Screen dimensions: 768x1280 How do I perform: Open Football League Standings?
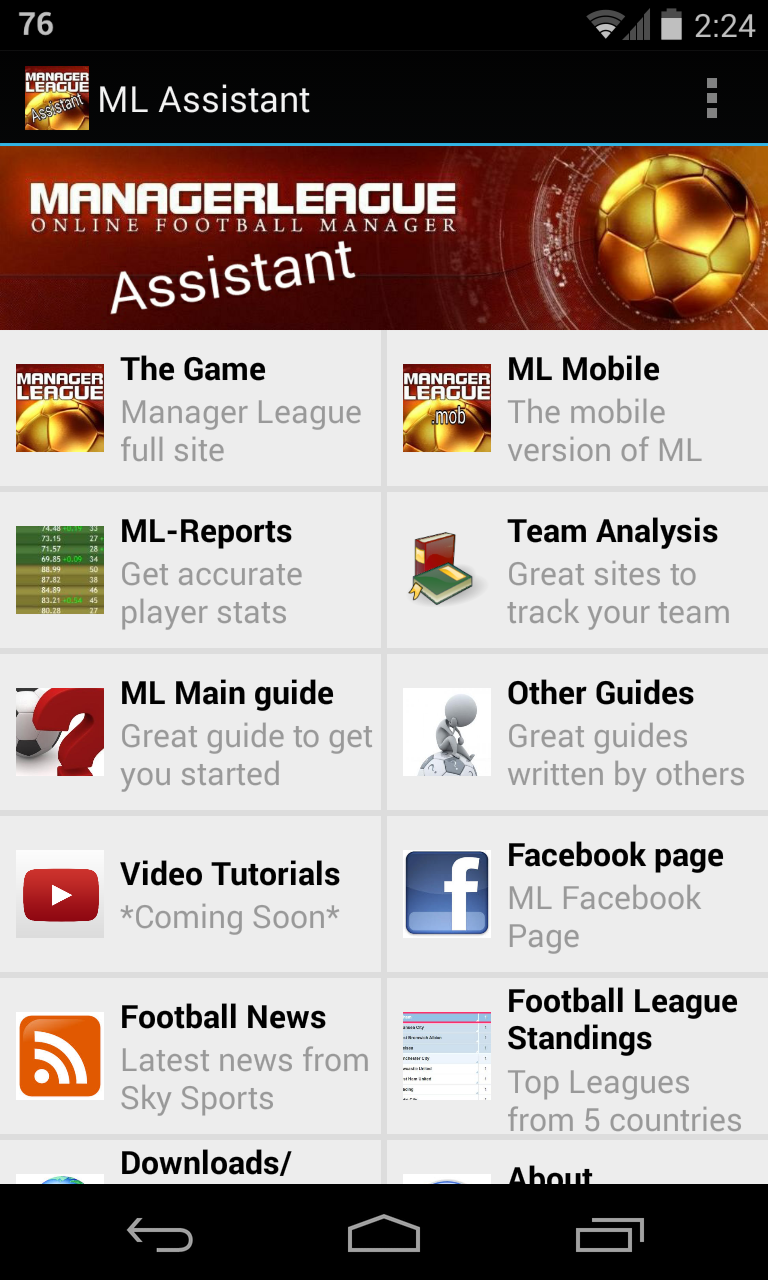click(577, 1056)
